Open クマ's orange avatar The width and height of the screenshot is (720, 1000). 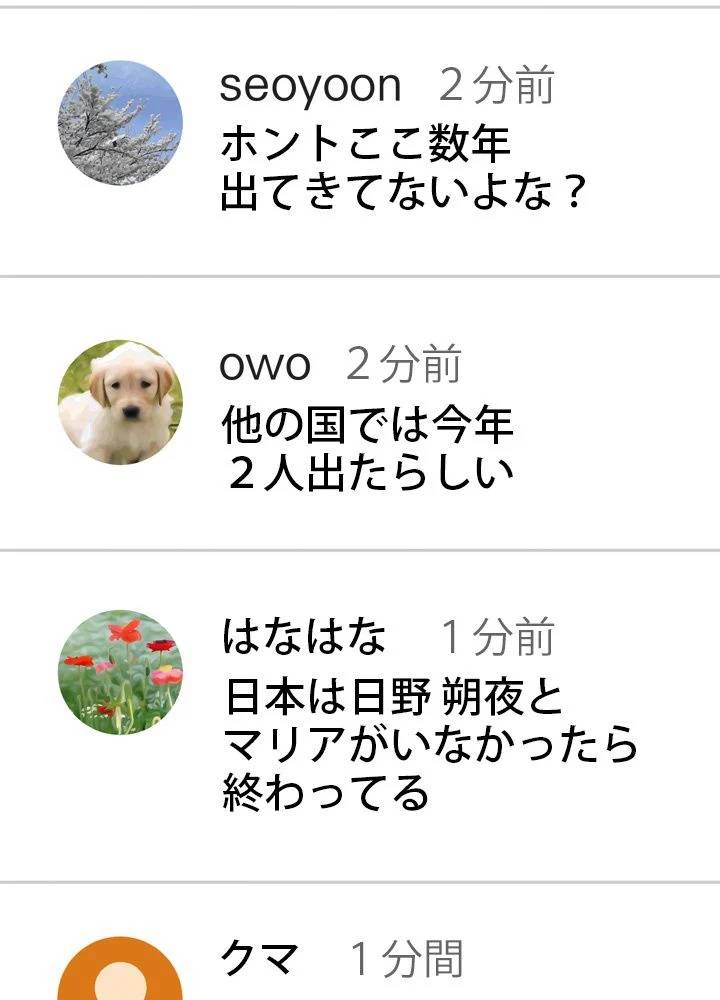pos(120,975)
